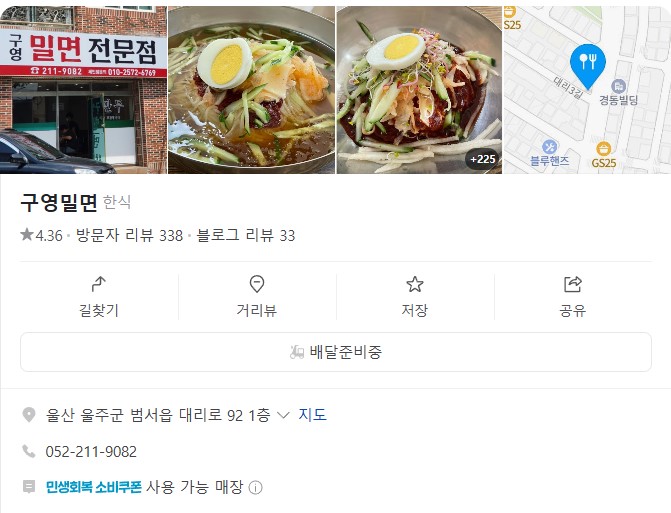Save this place with 저장
The image size is (671, 513).
click(x=415, y=297)
